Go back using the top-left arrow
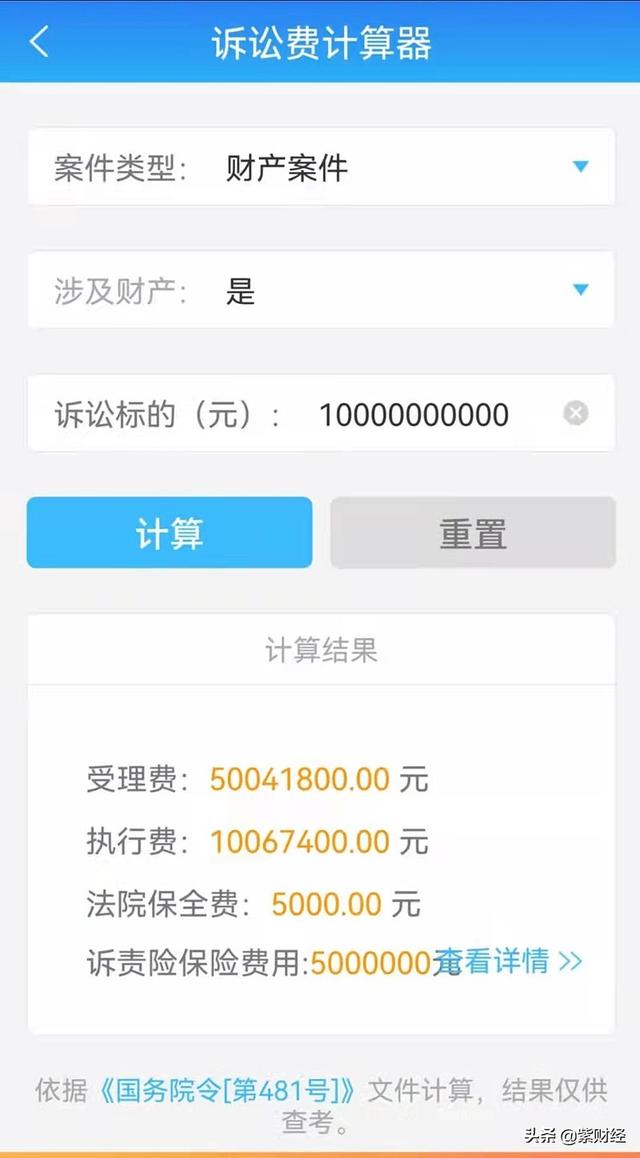The width and height of the screenshot is (640, 1158). 39,43
